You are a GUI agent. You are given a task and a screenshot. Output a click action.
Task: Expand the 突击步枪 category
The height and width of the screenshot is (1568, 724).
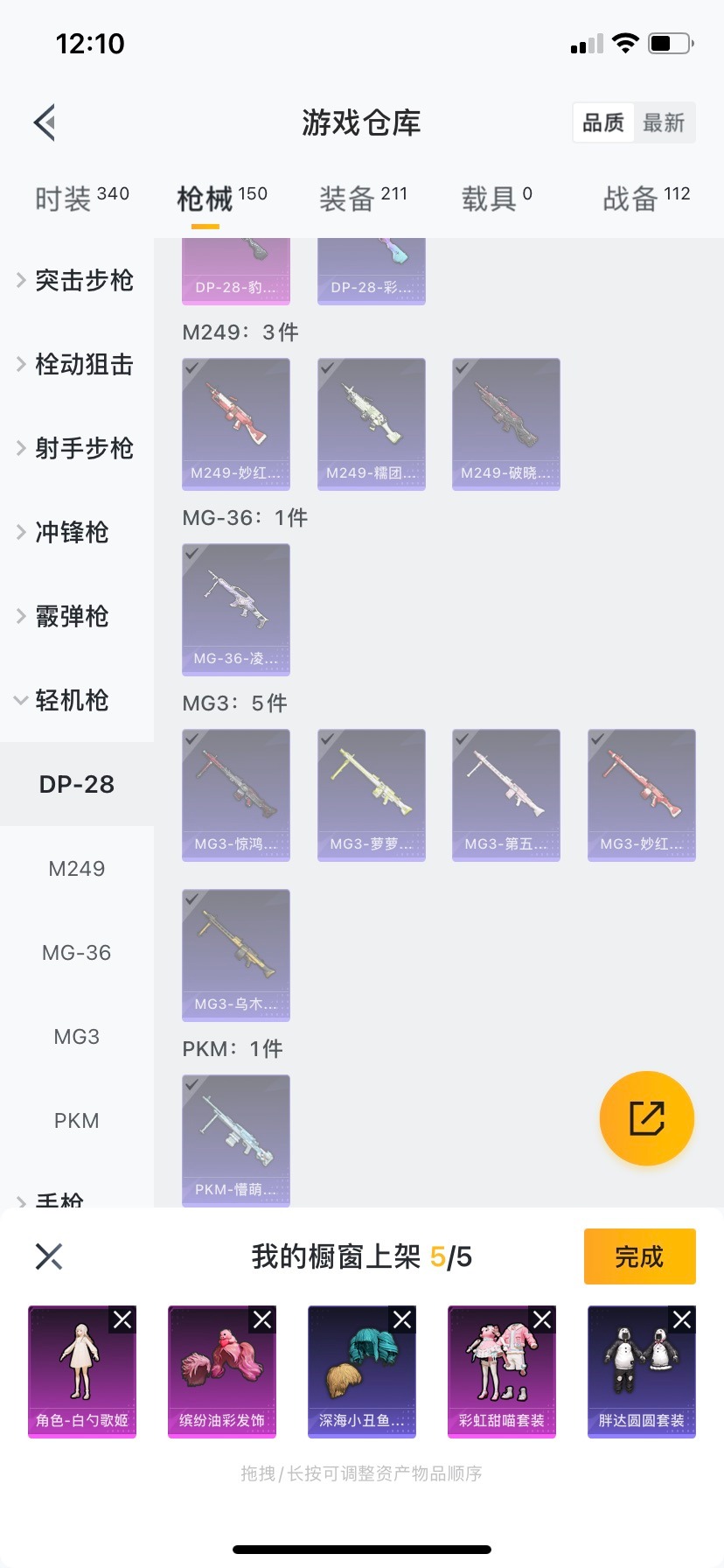click(x=75, y=280)
